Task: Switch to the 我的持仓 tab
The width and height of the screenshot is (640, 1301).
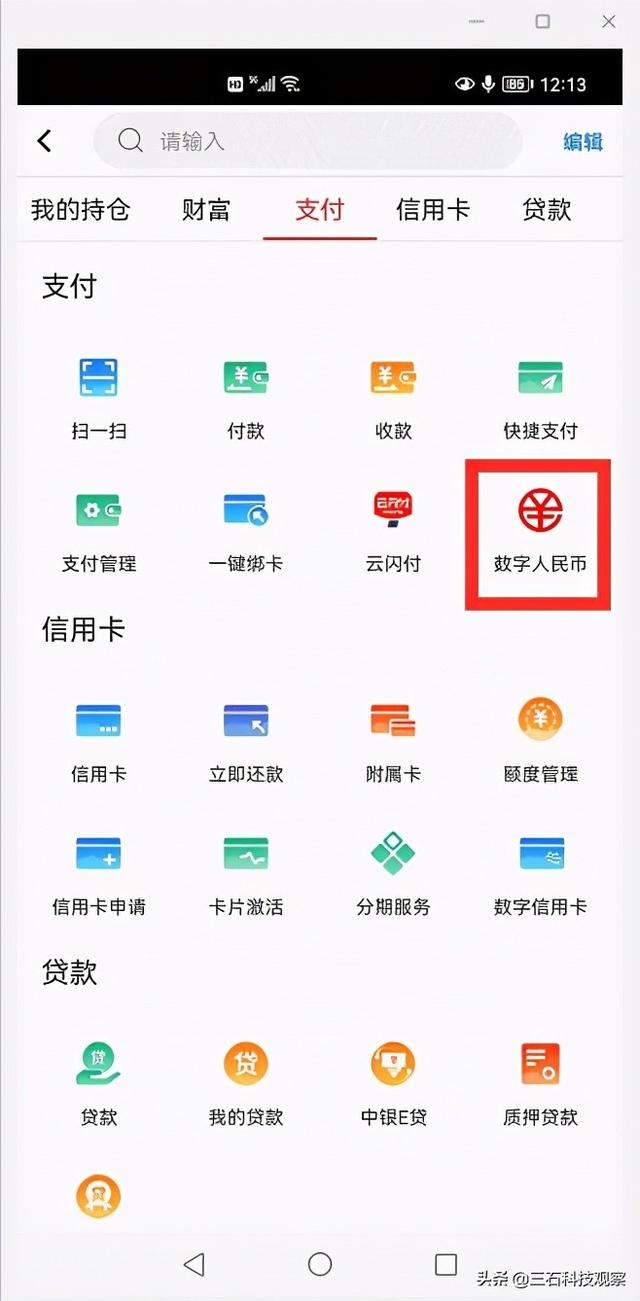Action: click(x=81, y=210)
